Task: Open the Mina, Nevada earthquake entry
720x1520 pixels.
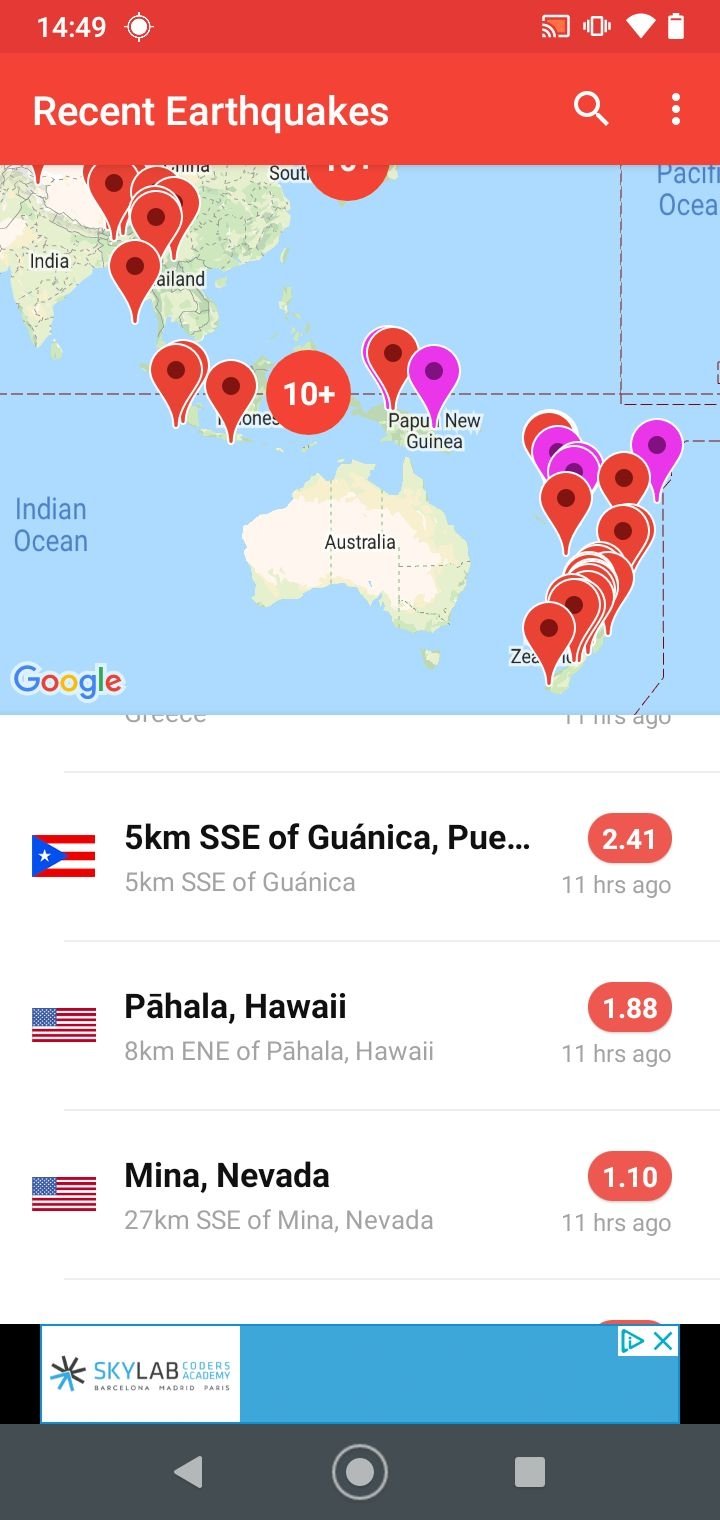Action: 360,1195
